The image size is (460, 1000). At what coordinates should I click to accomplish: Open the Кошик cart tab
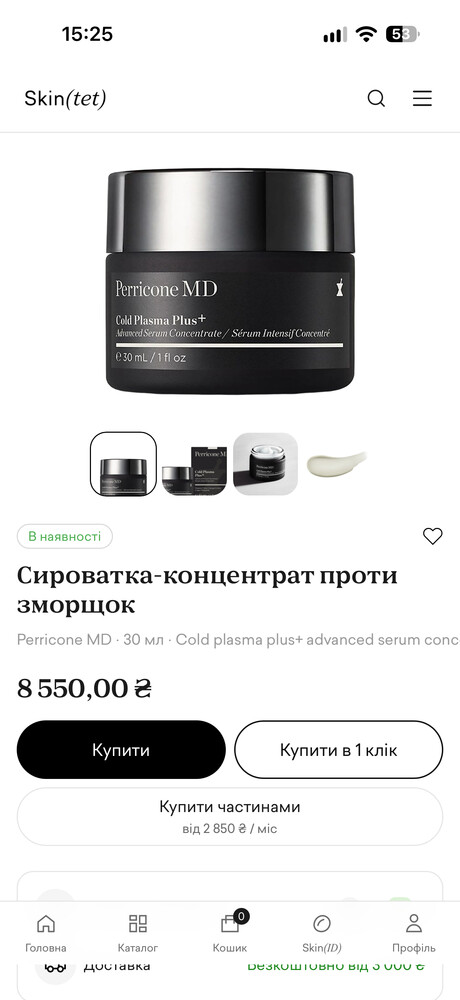point(230,933)
